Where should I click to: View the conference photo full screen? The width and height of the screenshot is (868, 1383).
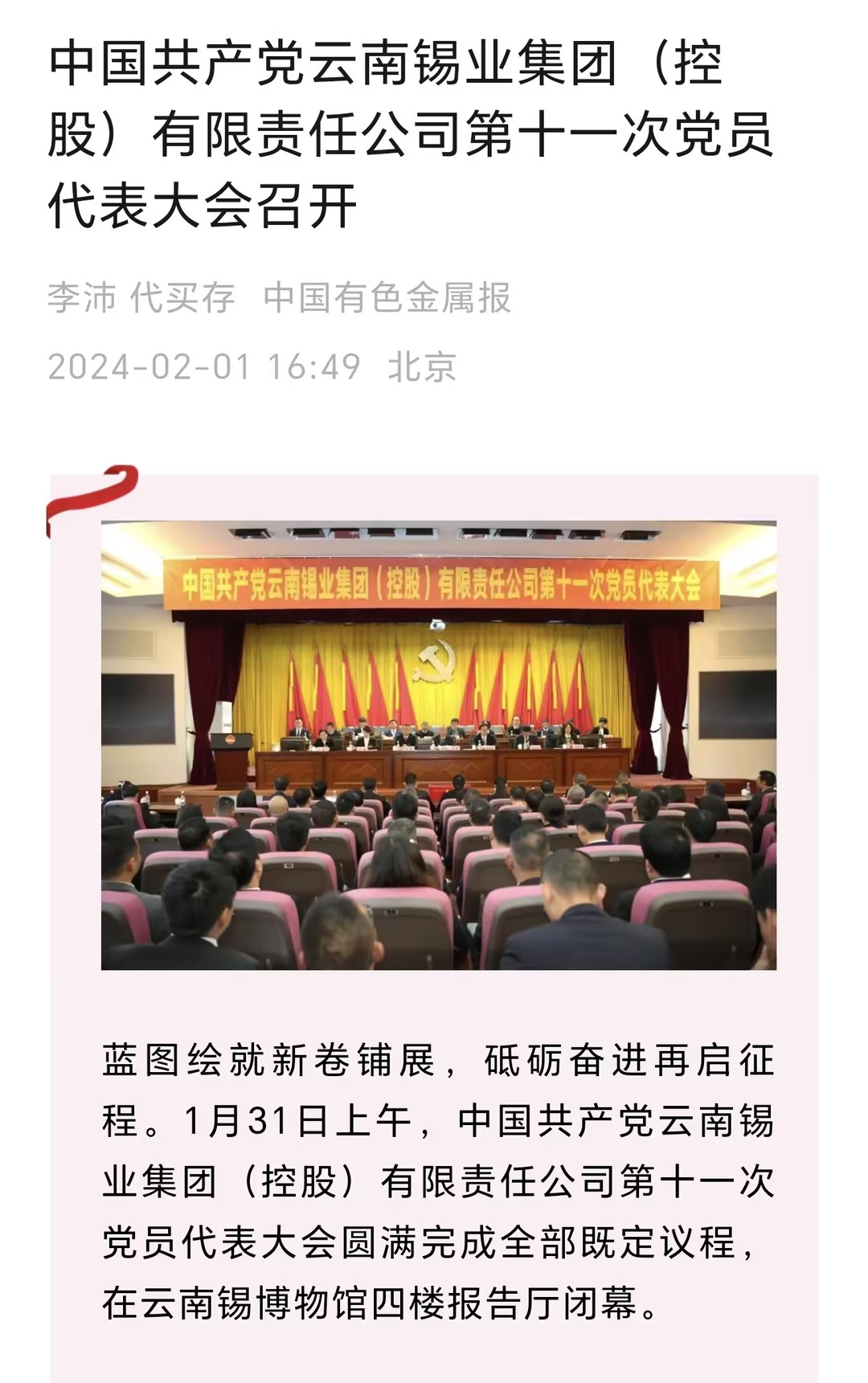438,745
